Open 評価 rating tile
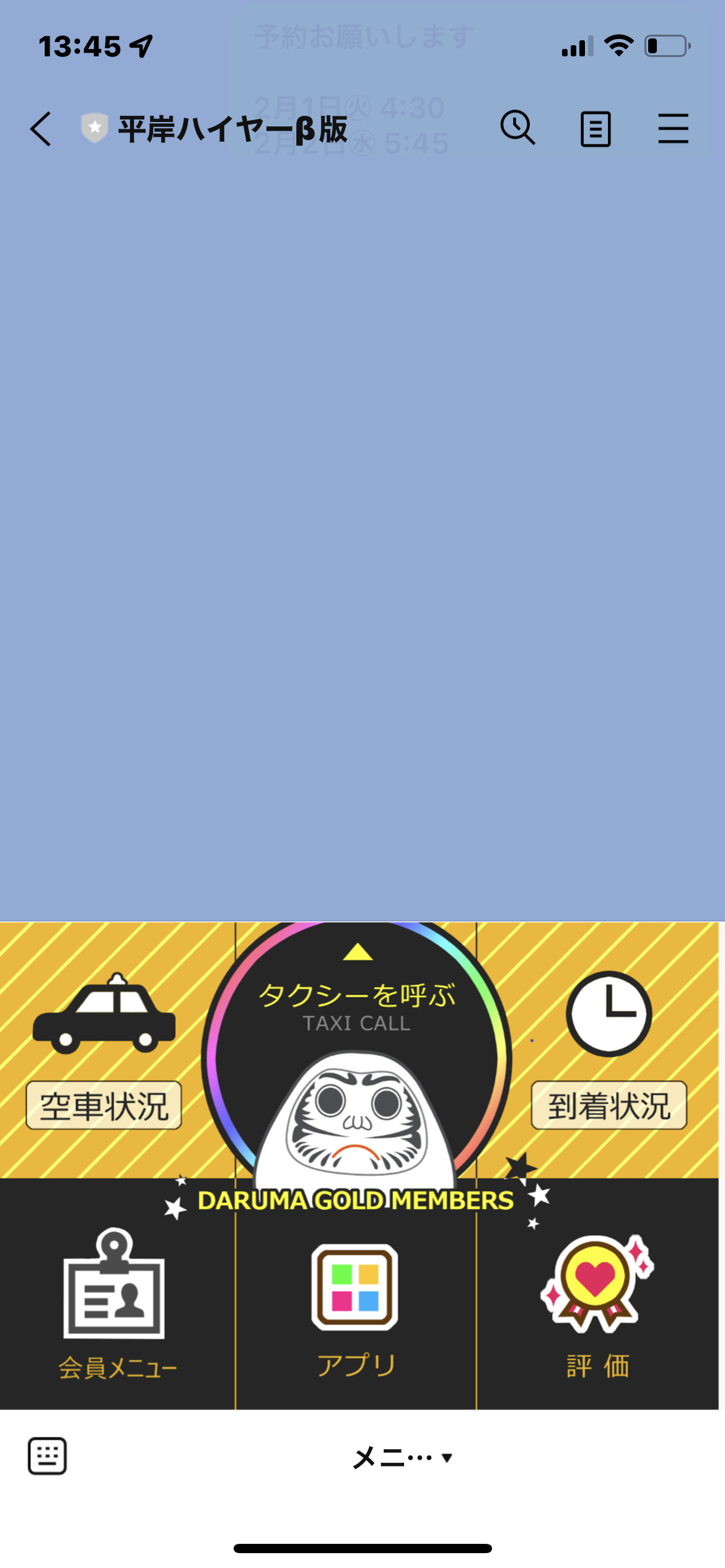 tap(597, 1300)
